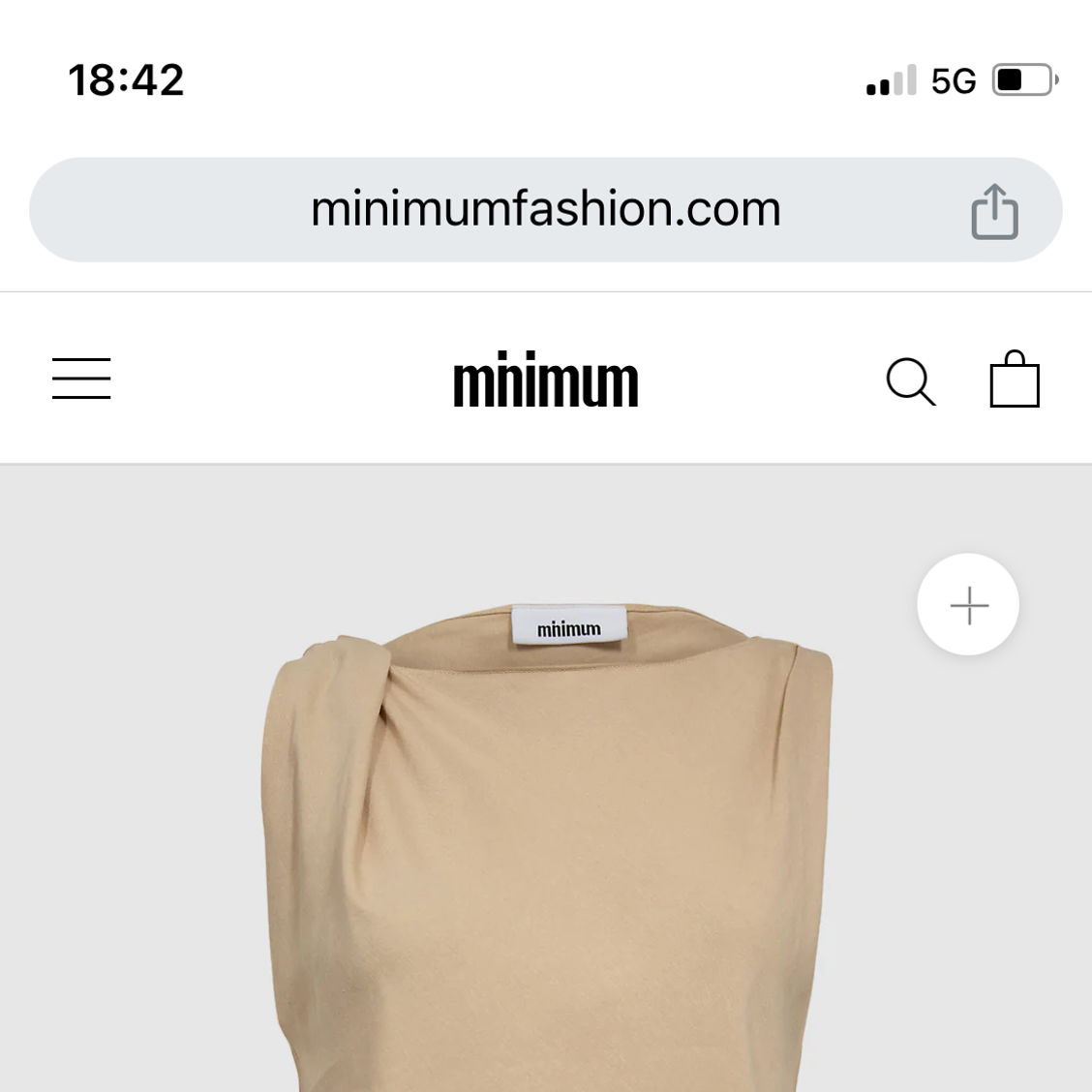Open the search magnifier icon
Viewport: 1092px width, 1092px height.
[x=910, y=381]
